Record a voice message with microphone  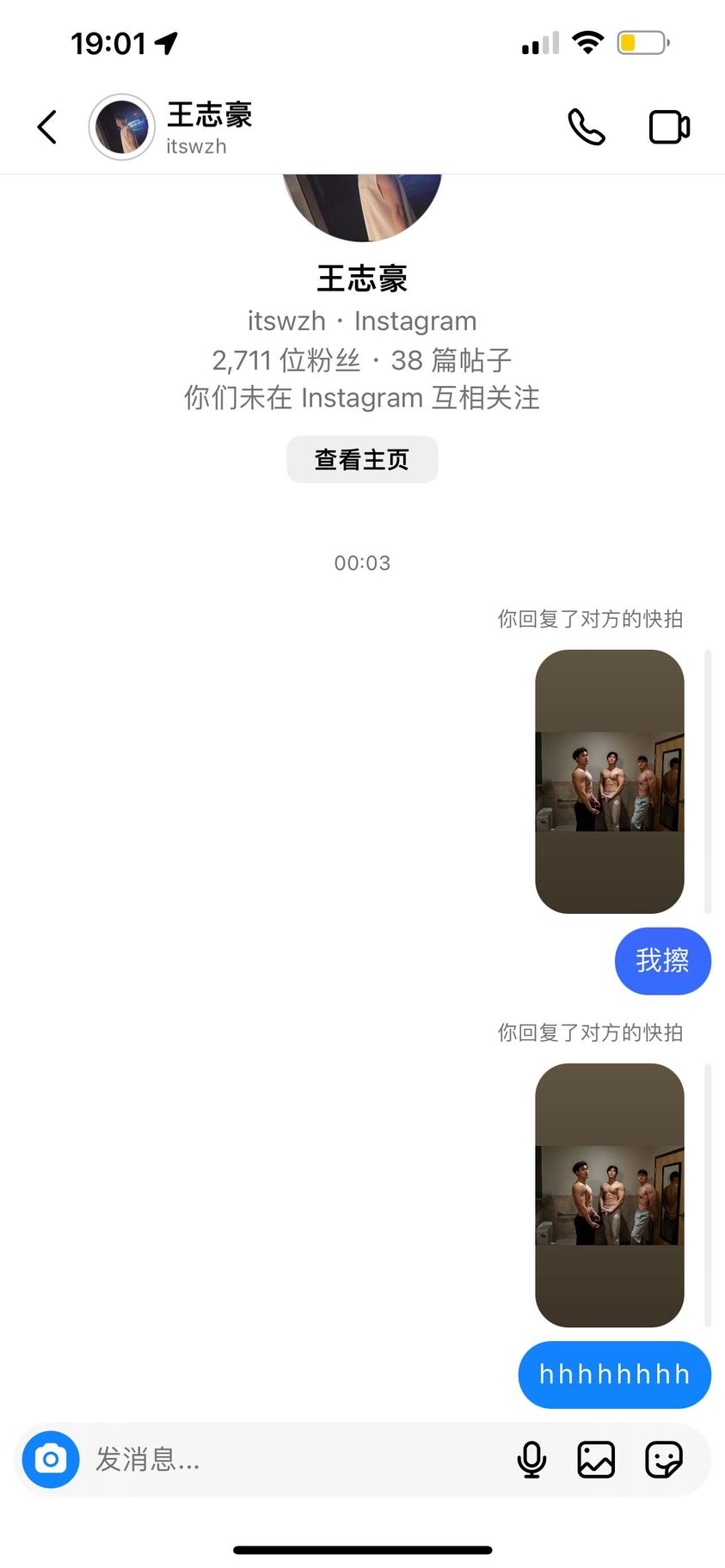531,1459
